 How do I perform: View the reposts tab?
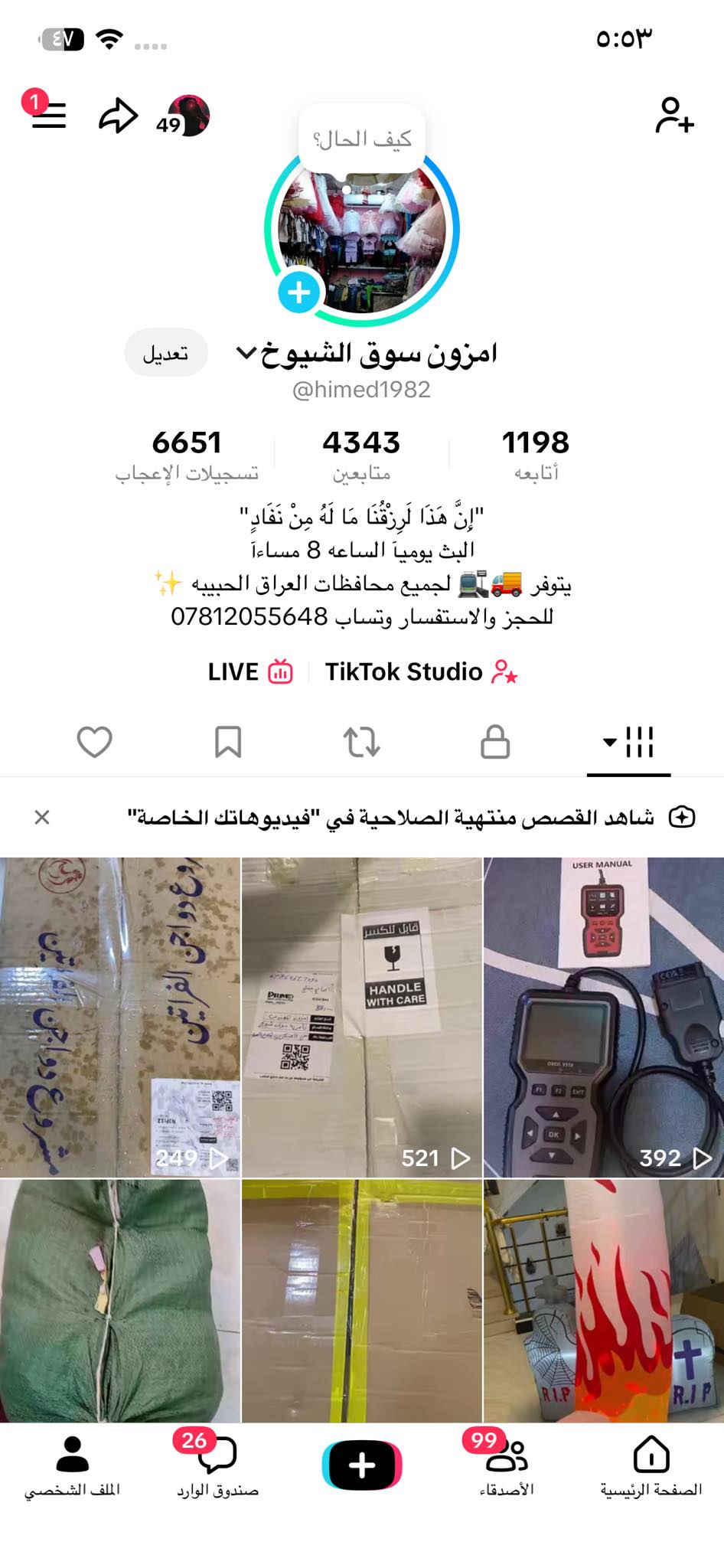pos(361,742)
